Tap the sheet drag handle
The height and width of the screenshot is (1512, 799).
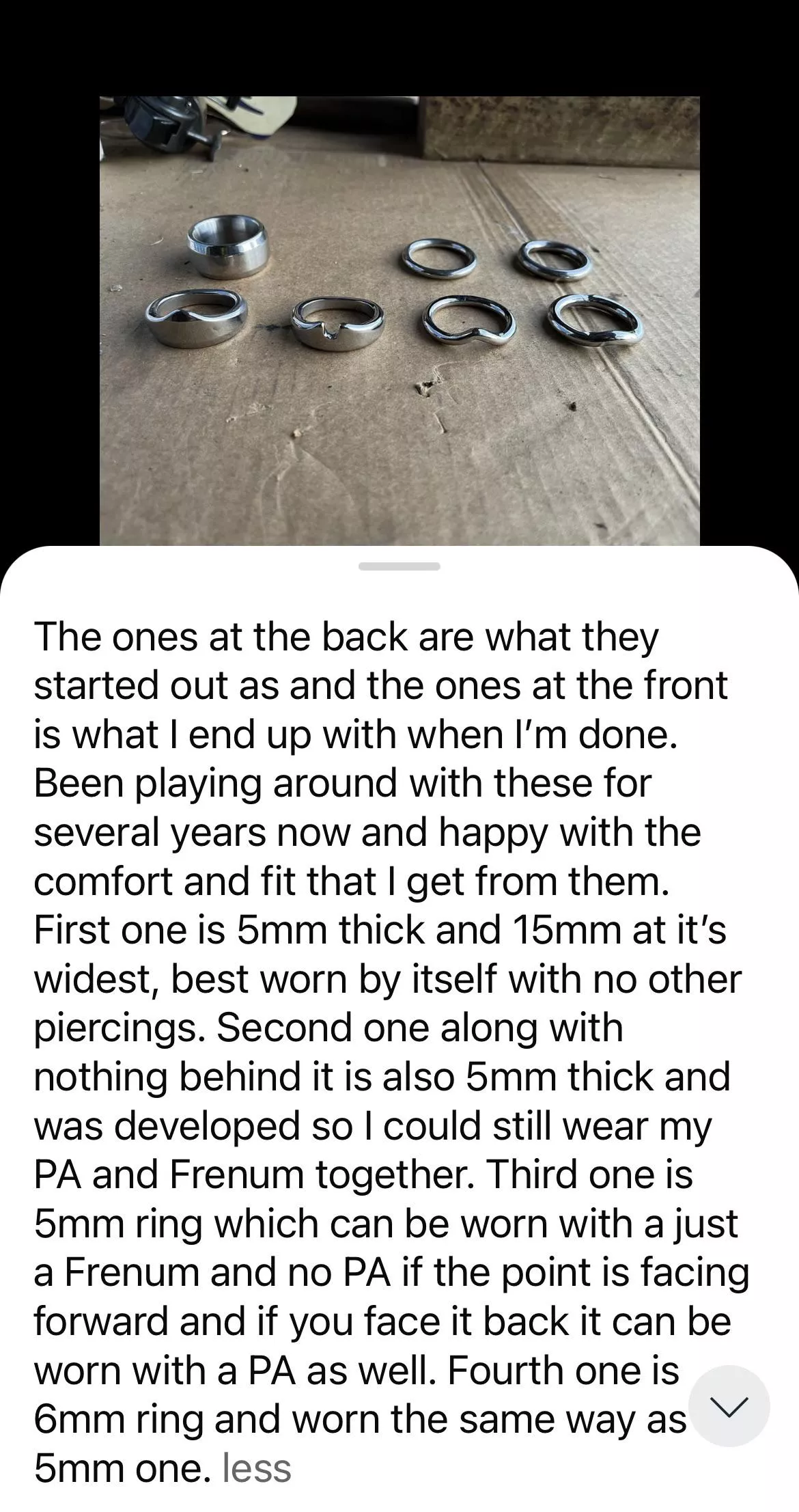click(x=399, y=566)
